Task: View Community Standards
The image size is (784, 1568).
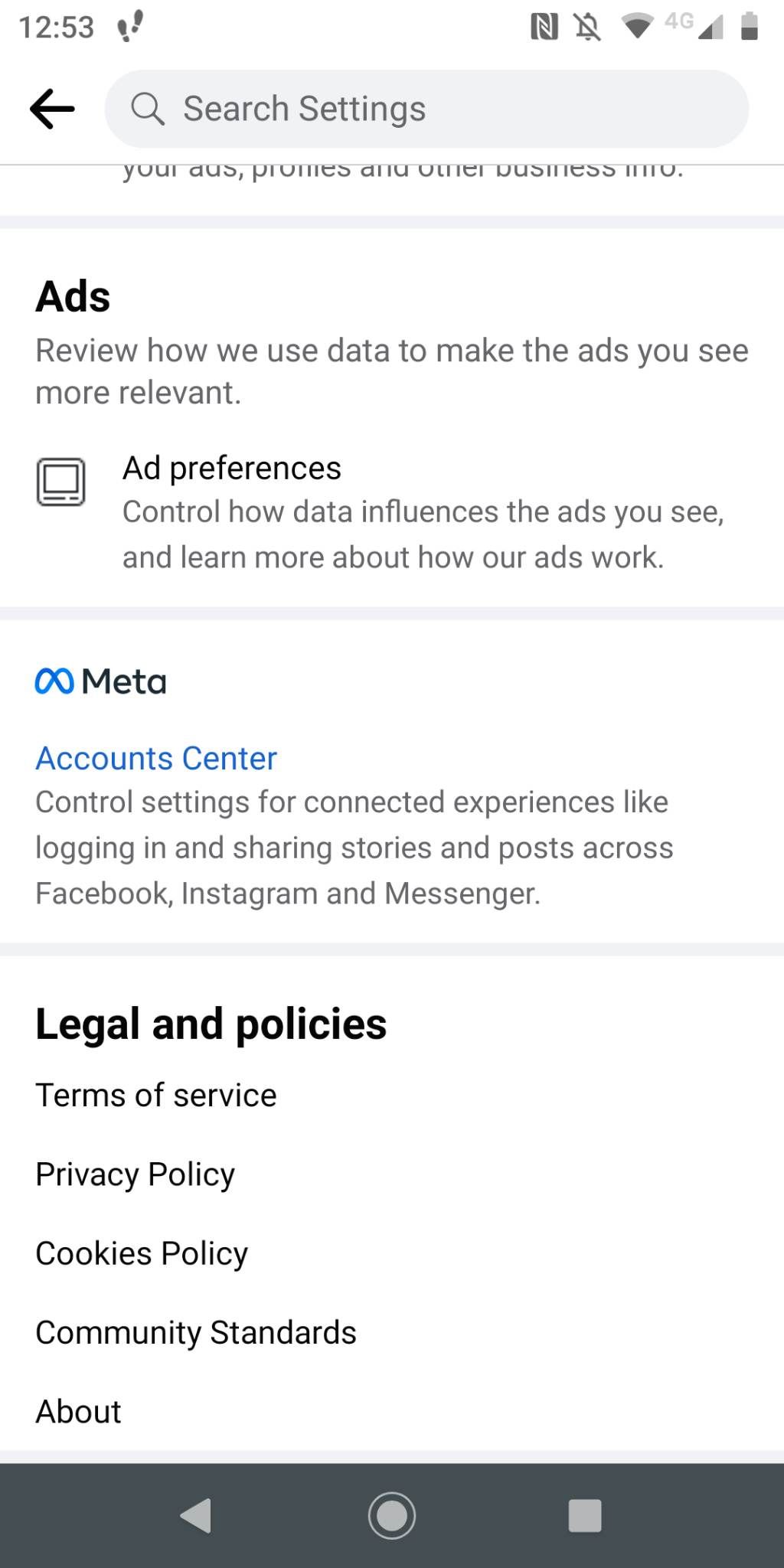Action: [196, 1333]
